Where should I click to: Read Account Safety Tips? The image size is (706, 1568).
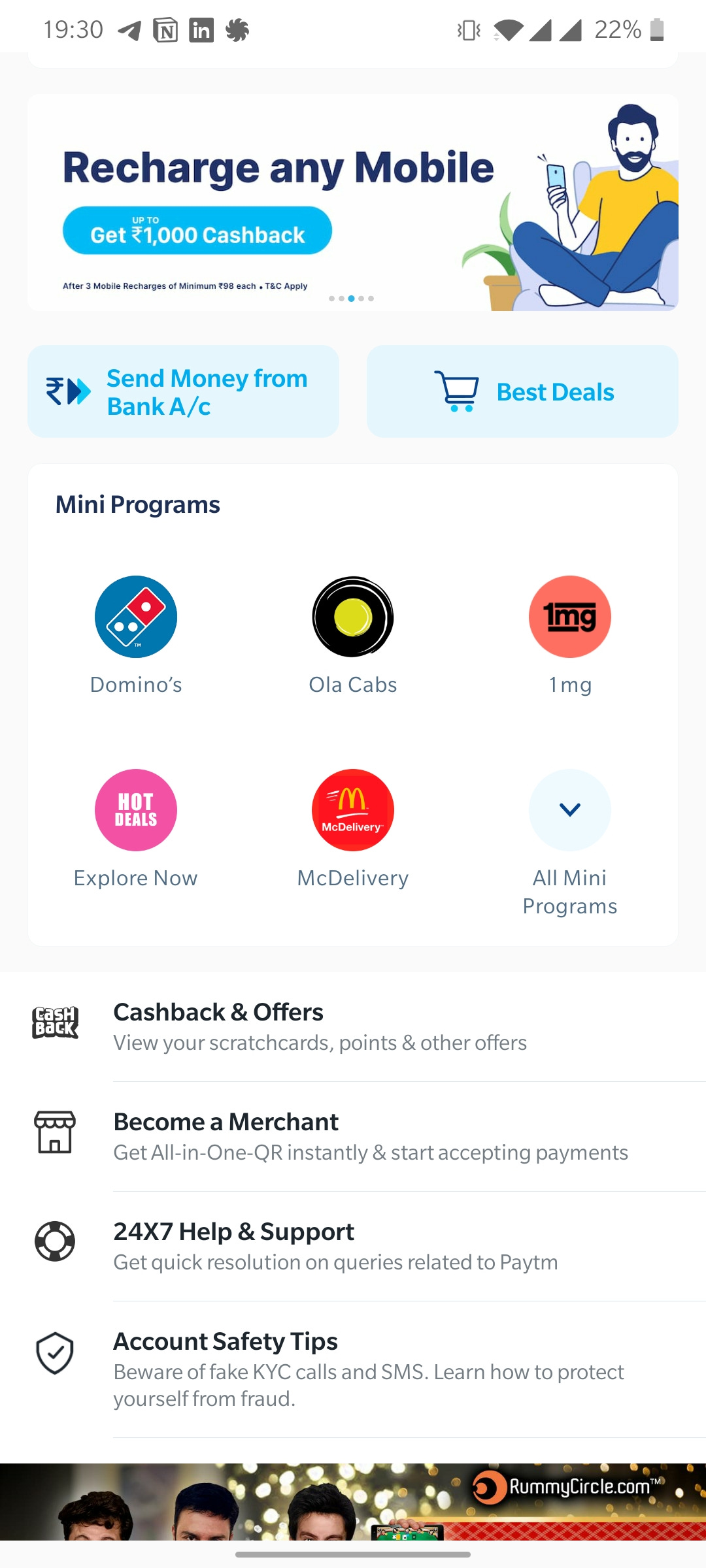(x=353, y=1369)
